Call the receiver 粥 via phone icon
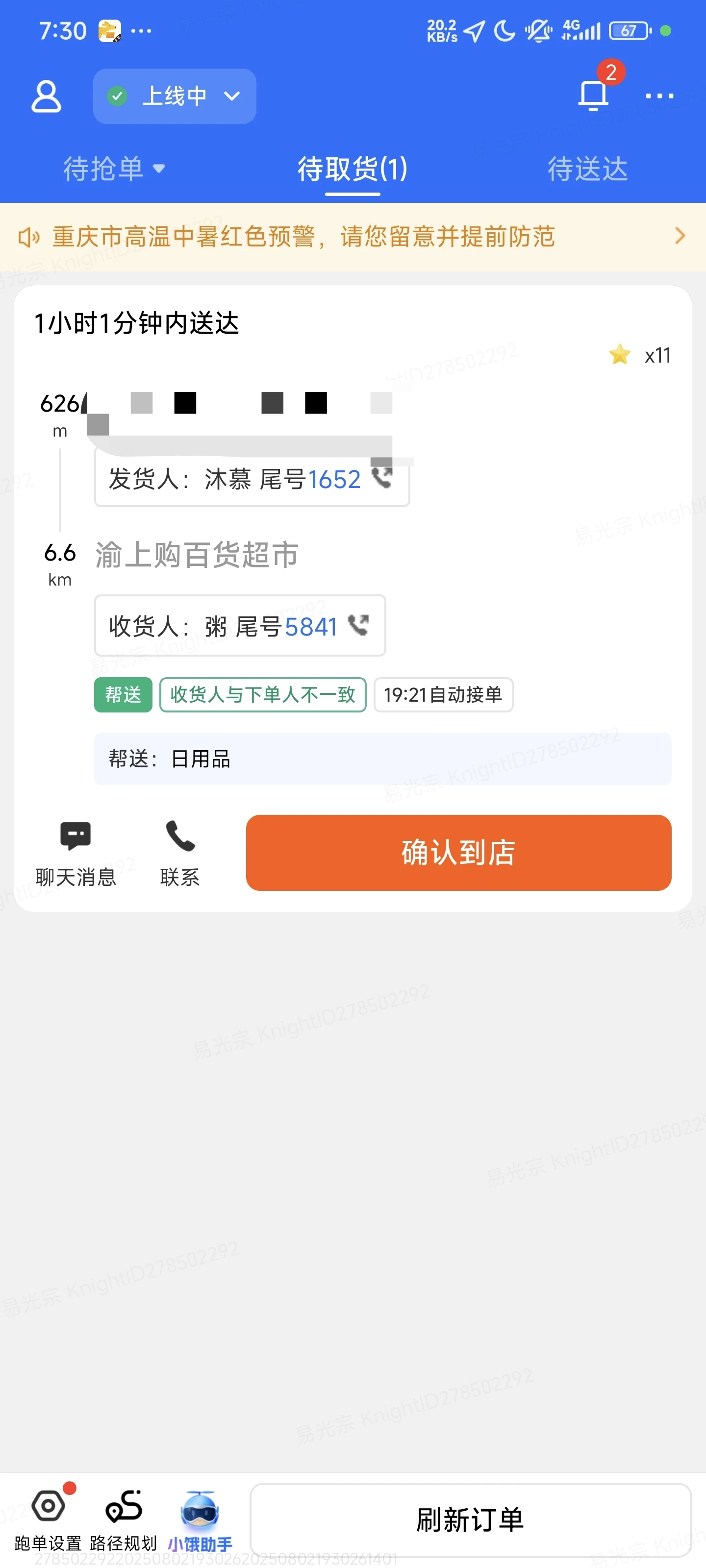This screenshot has height=1568, width=706. click(359, 625)
